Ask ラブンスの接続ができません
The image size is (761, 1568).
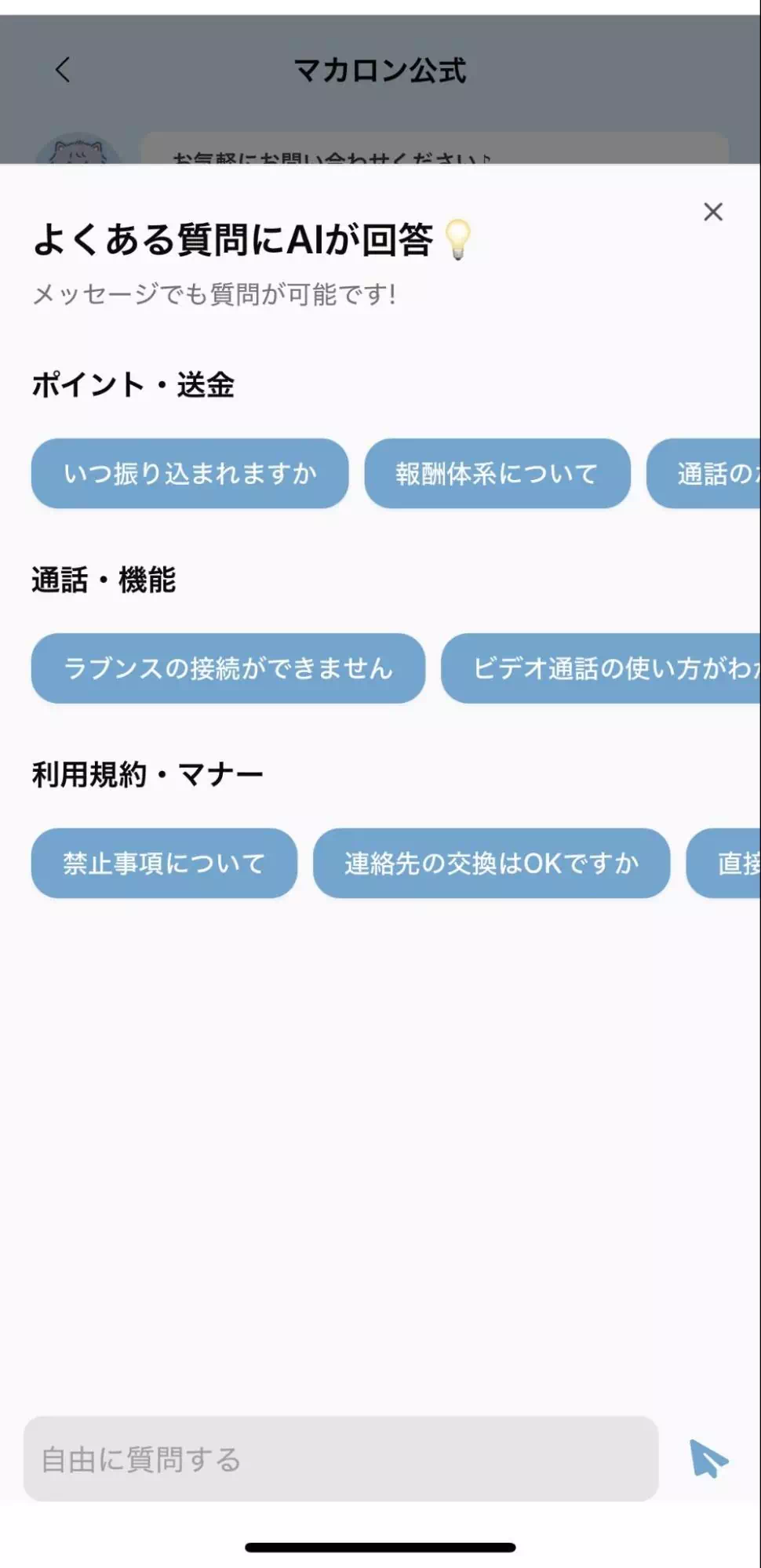click(x=228, y=668)
